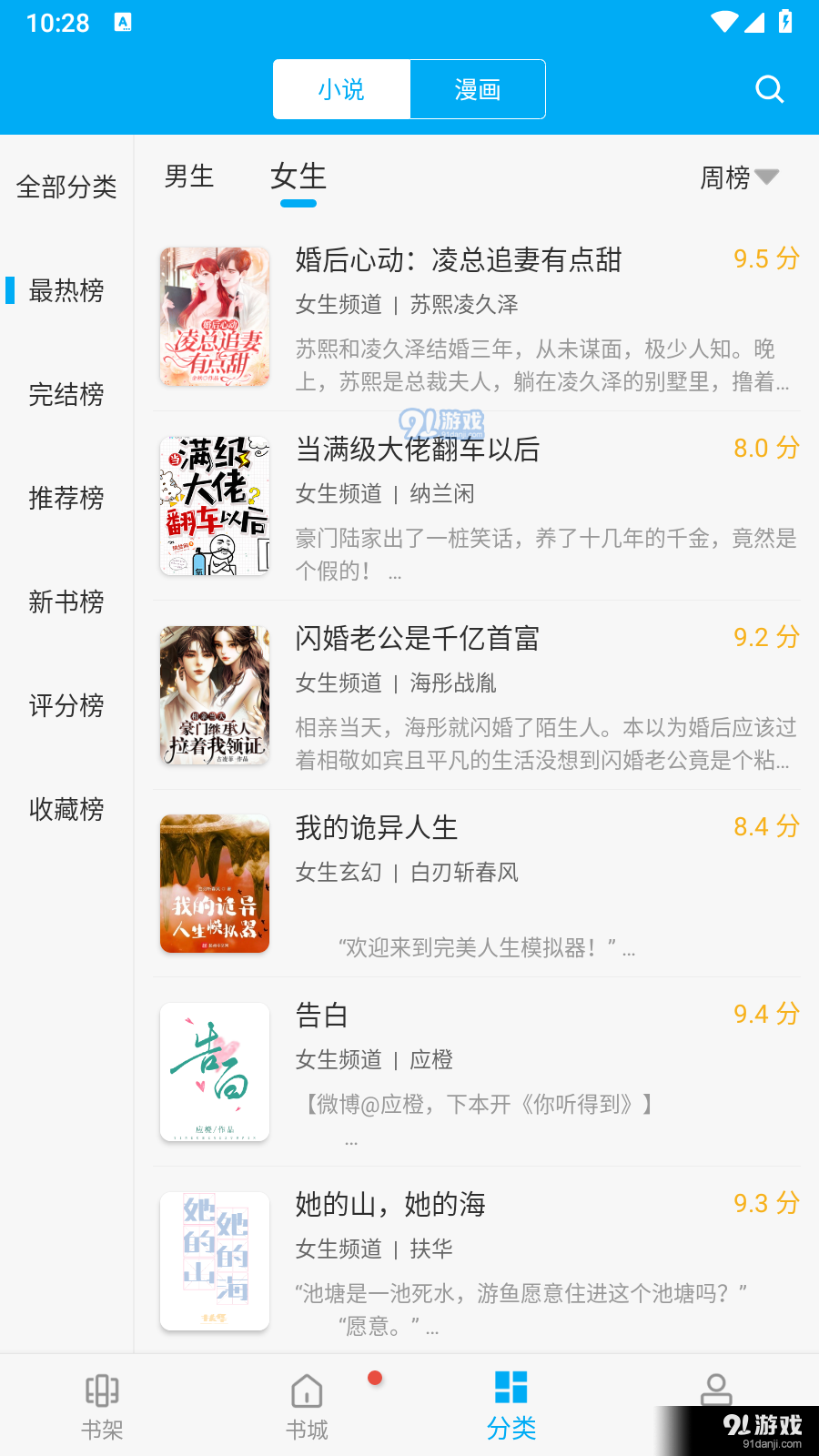Tap the red notification dot above 书城

pos(374,1379)
